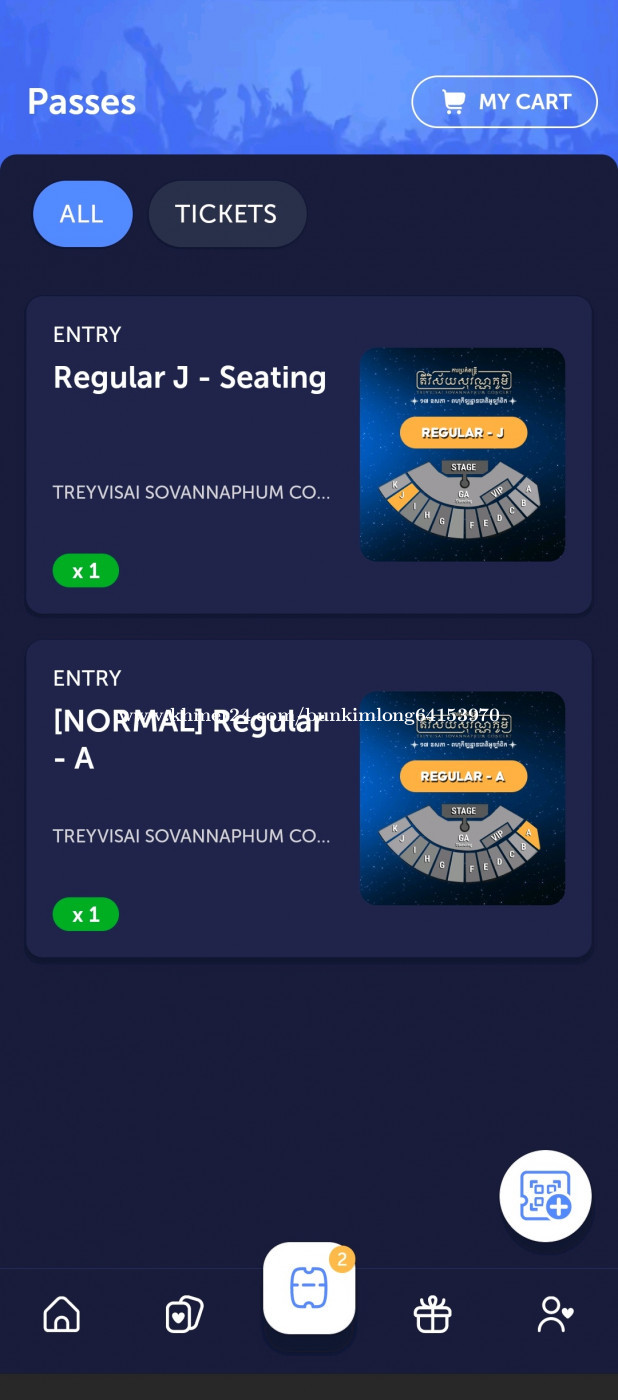
Task: Open the favorites cards tab
Action: (185, 1314)
